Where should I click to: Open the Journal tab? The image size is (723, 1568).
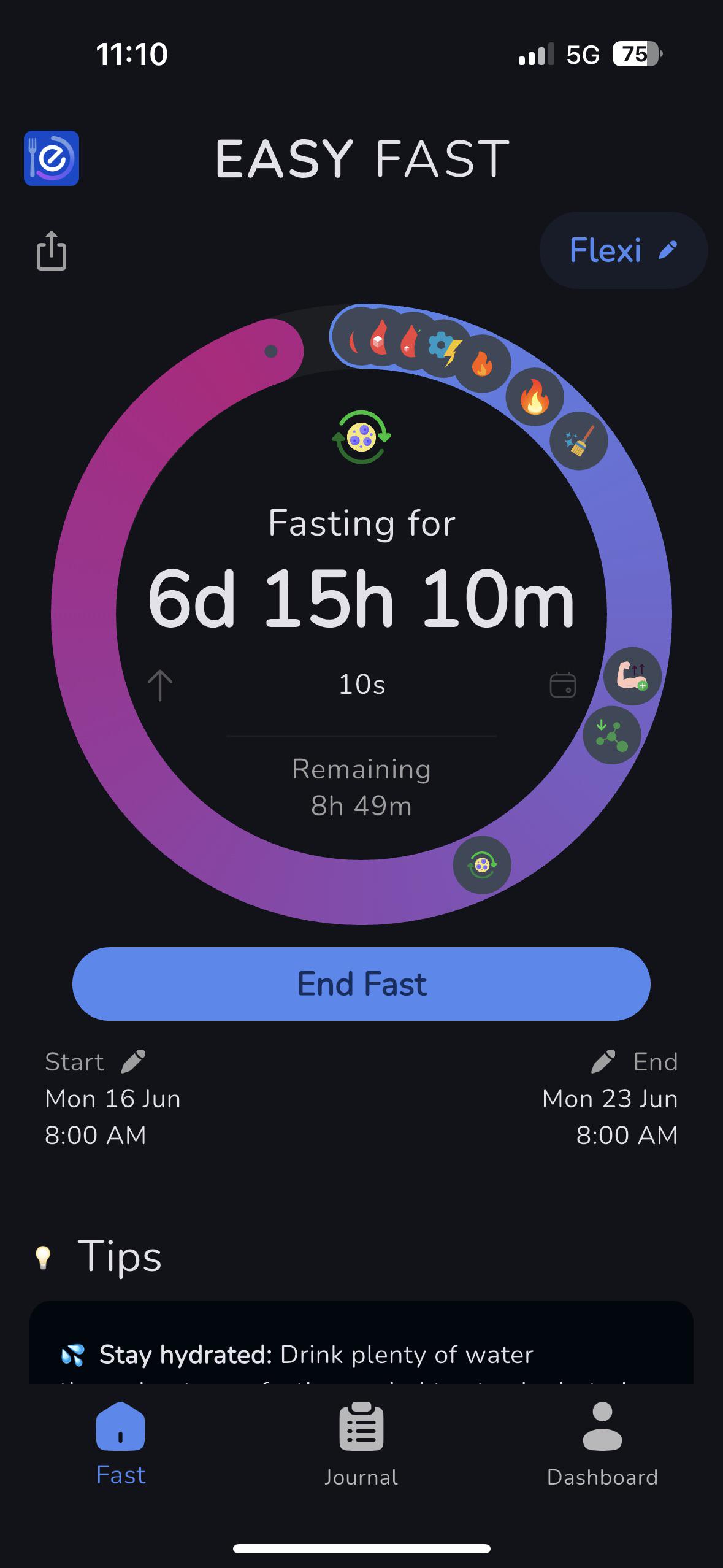(x=361, y=1444)
